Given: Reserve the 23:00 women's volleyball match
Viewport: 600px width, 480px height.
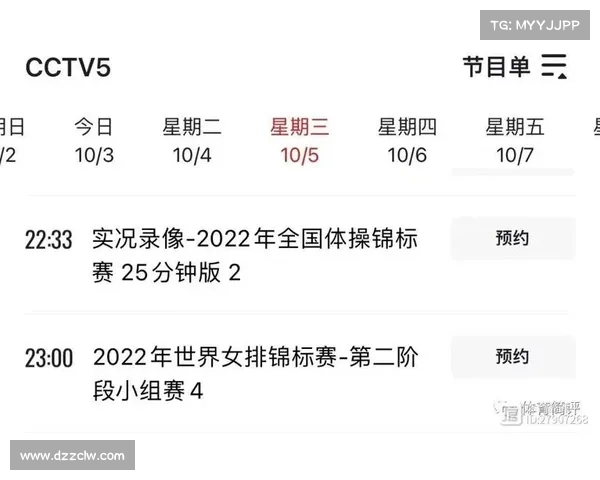Looking at the screenshot, I should [512, 356].
